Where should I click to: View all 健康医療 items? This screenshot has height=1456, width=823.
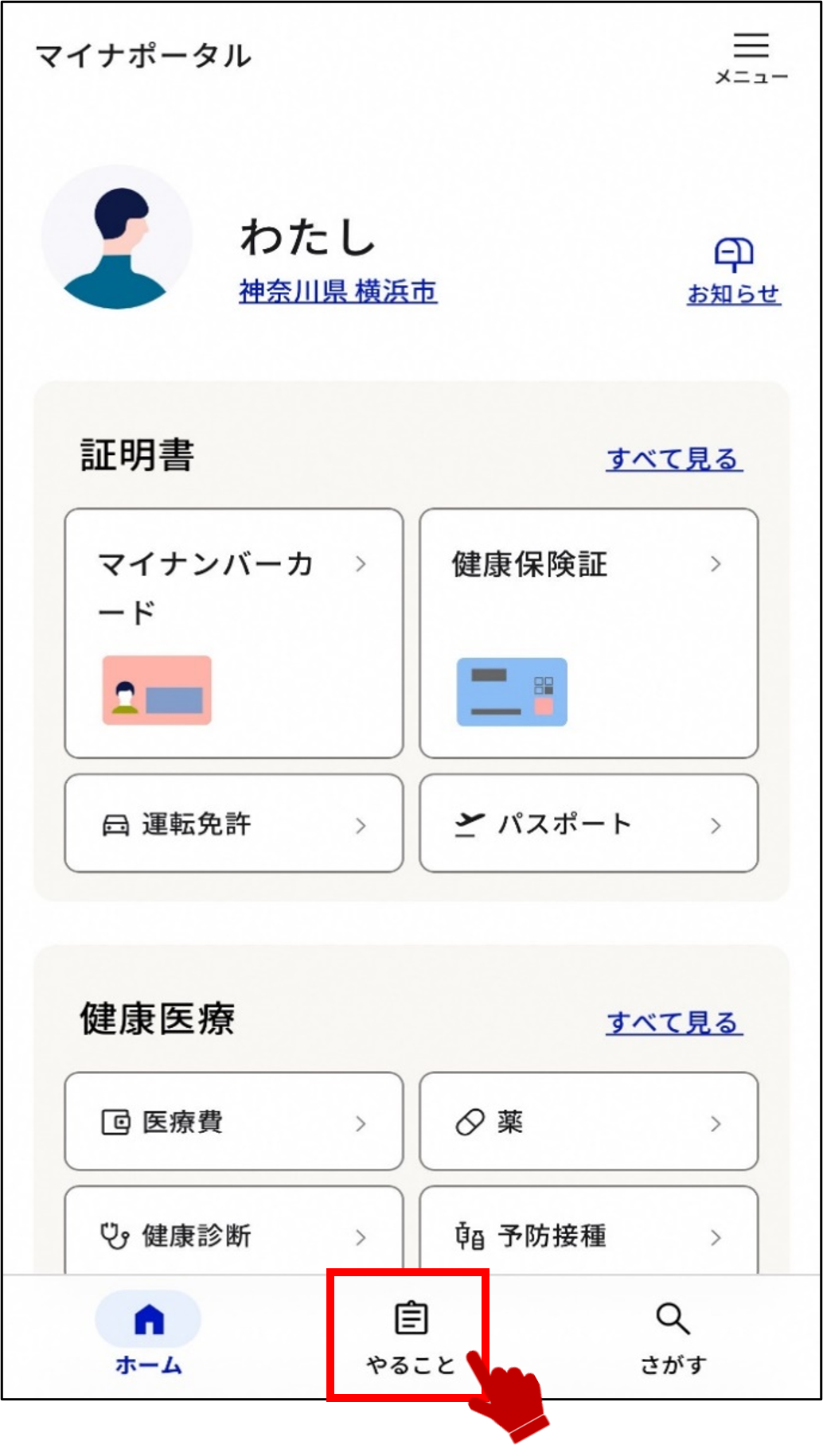[674, 1022]
